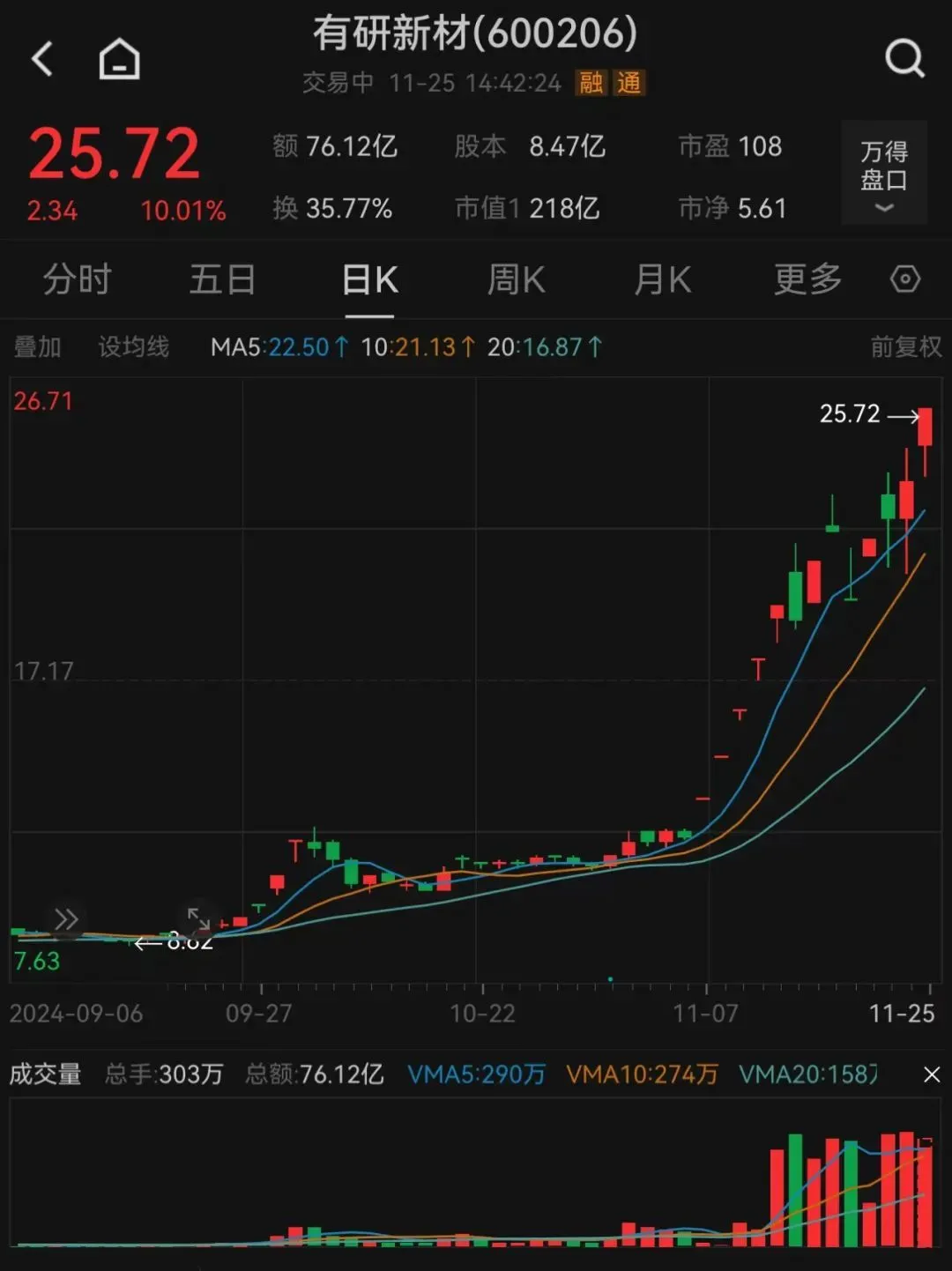Screen dimensions: 952x1271
Task: Open the home icon in the header
Action: (x=119, y=60)
